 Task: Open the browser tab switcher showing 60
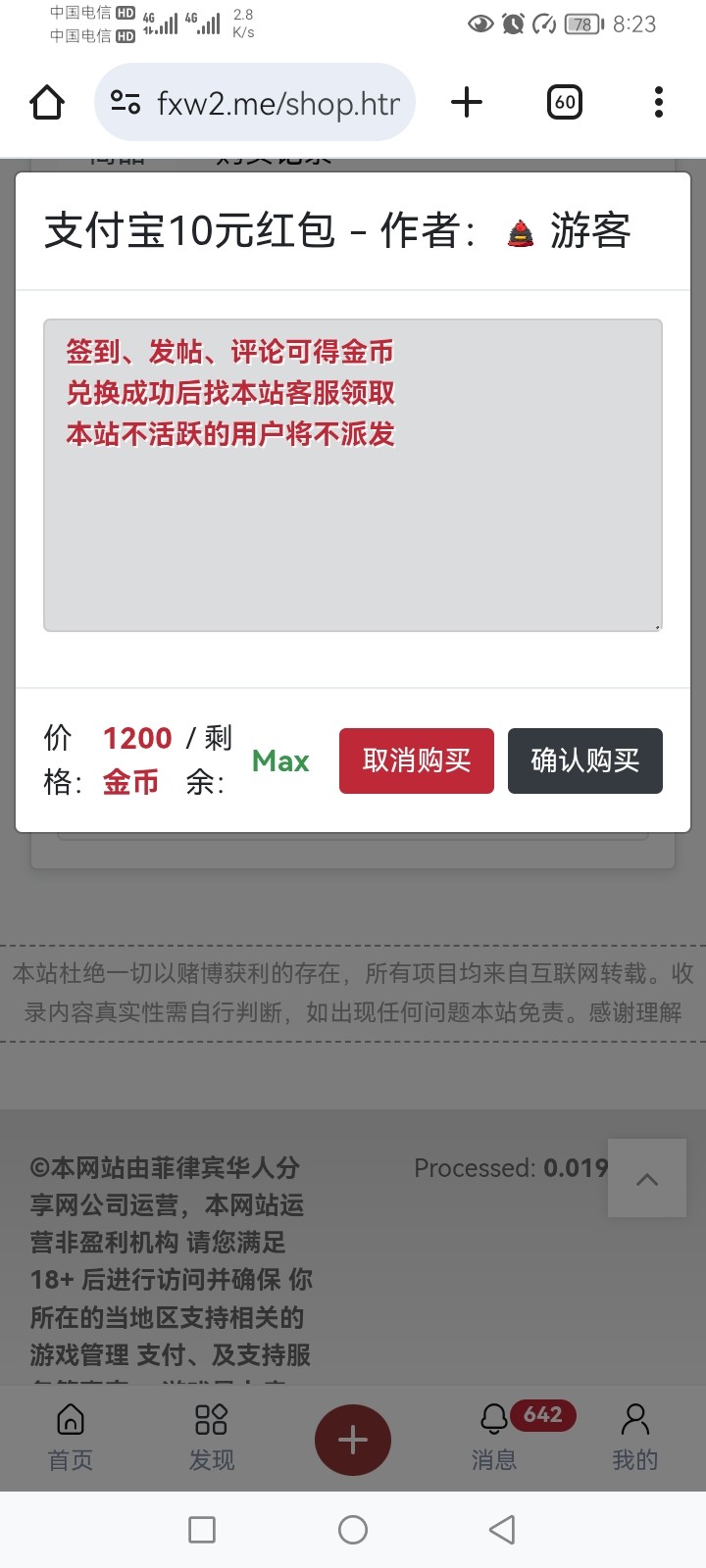coord(564,101)
